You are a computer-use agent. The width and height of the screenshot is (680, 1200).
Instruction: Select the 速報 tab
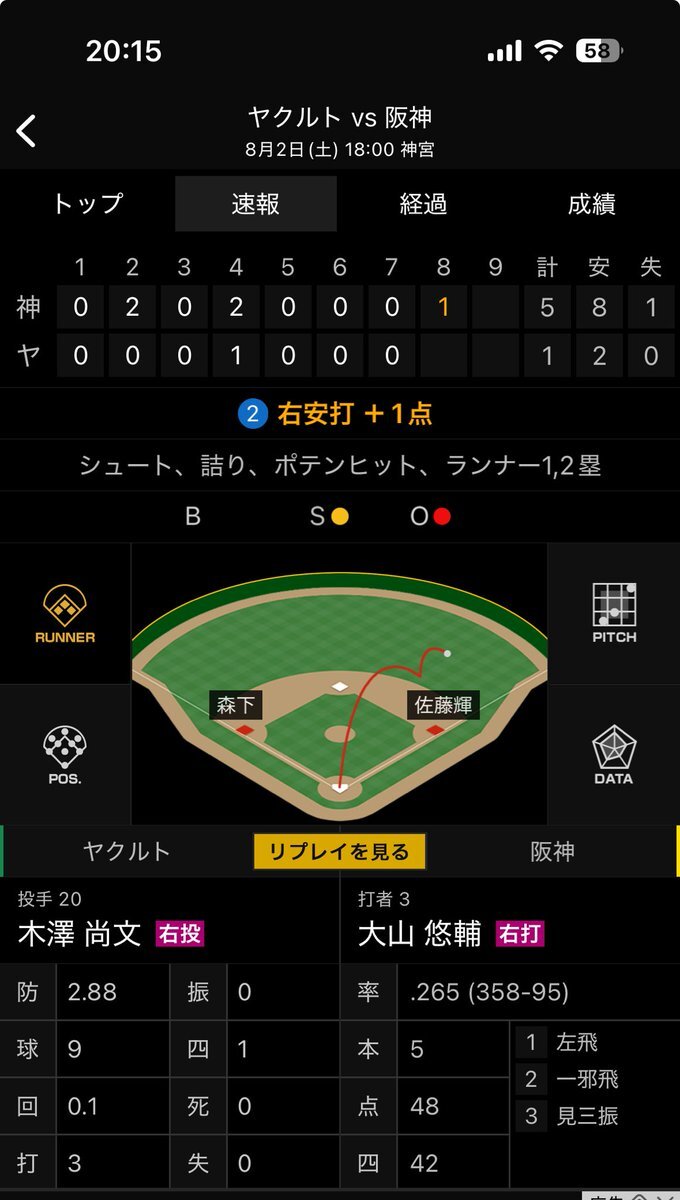[x=256, y=204]
